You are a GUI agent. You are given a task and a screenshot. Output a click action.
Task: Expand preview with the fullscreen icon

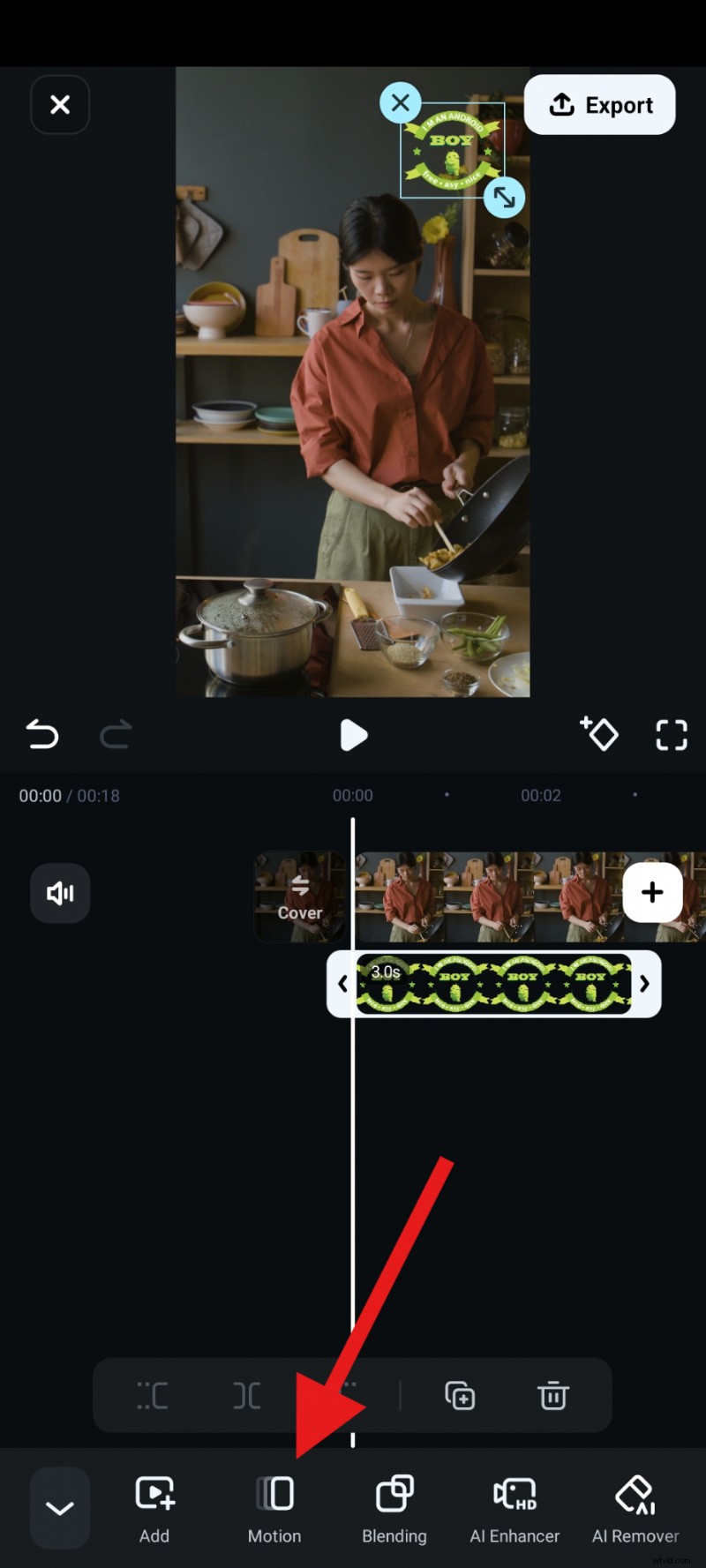click(x=672, y=734)
